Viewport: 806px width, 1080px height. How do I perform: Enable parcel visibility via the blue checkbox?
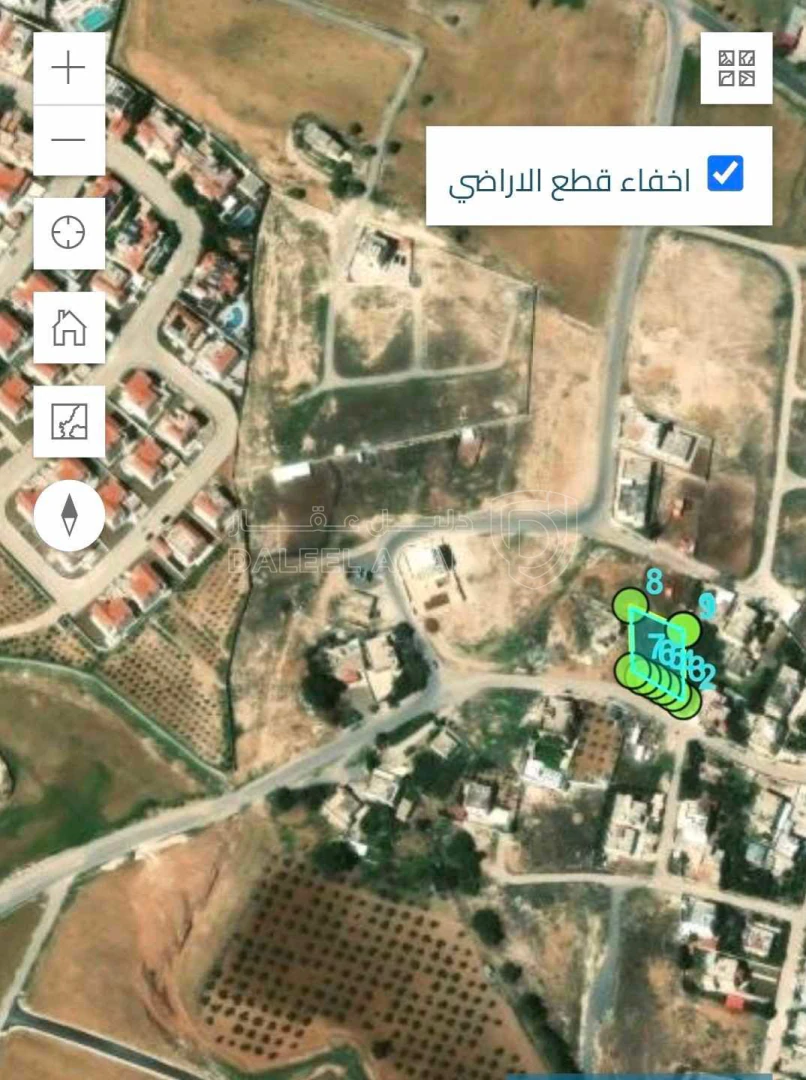tap(727, 174)
